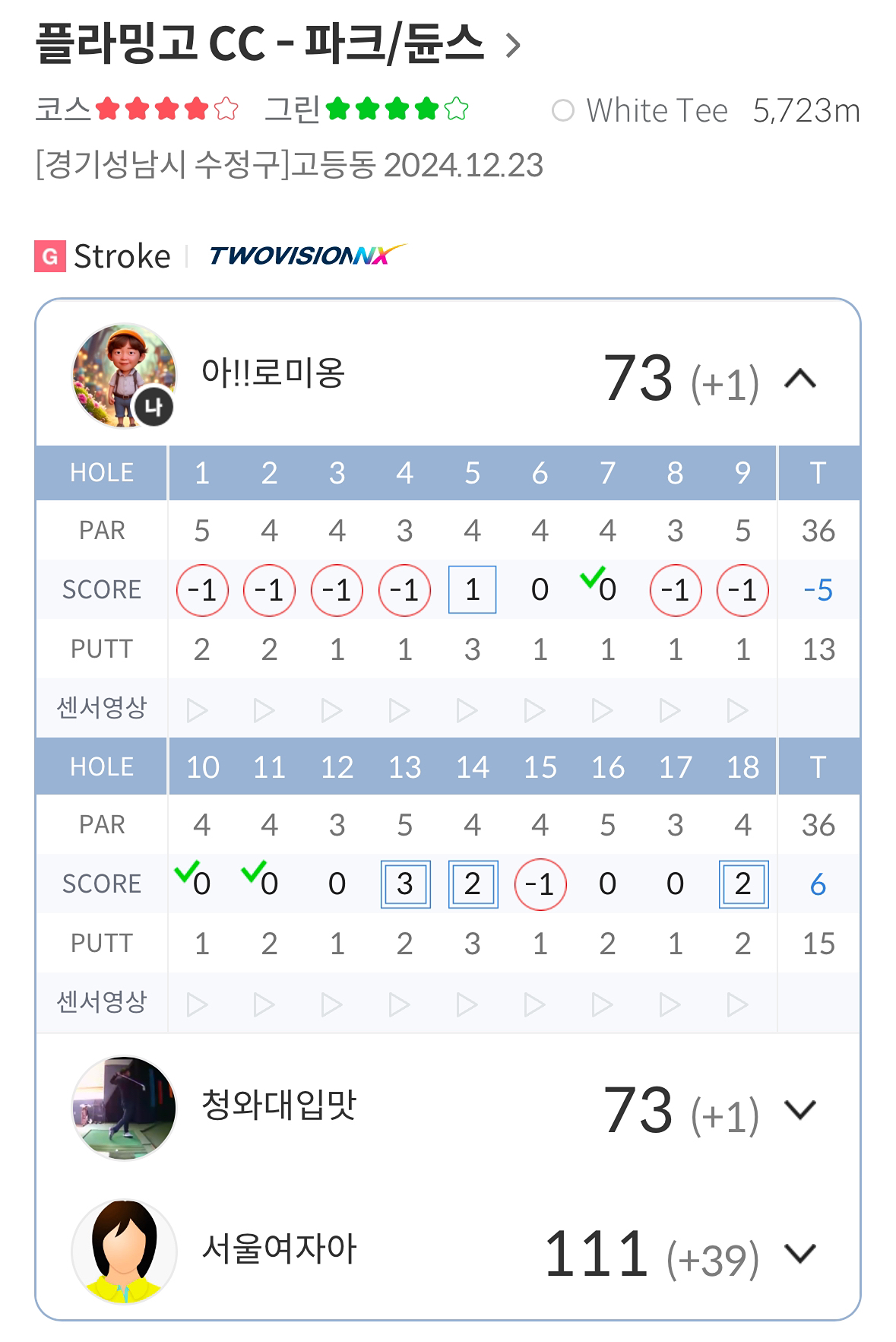
Task: Collapse 아!!로미옹's scorecard
Action: (799, 379)
